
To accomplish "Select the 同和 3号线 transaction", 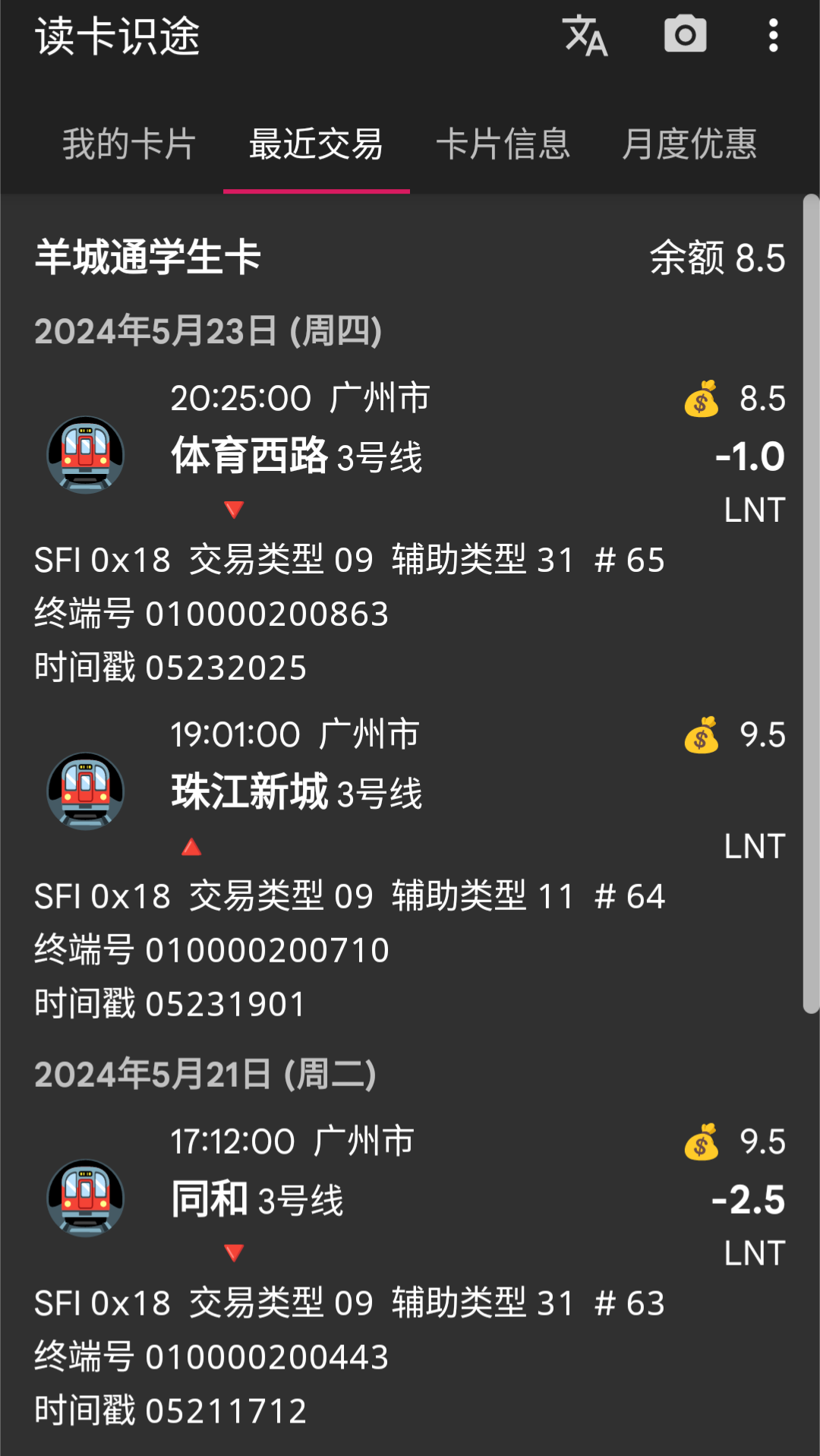I will (x=257, y=1200).
